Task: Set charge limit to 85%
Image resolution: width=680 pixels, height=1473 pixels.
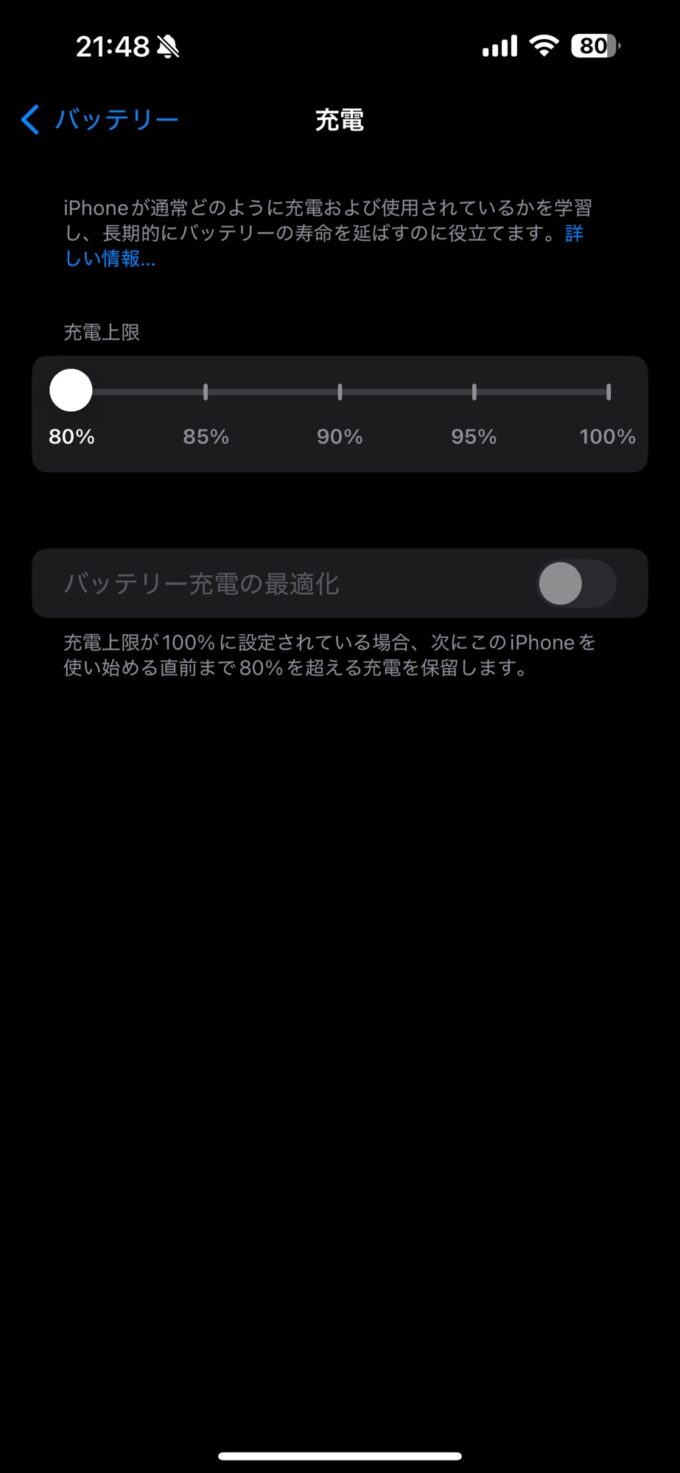Action: (x=206, y=392)
